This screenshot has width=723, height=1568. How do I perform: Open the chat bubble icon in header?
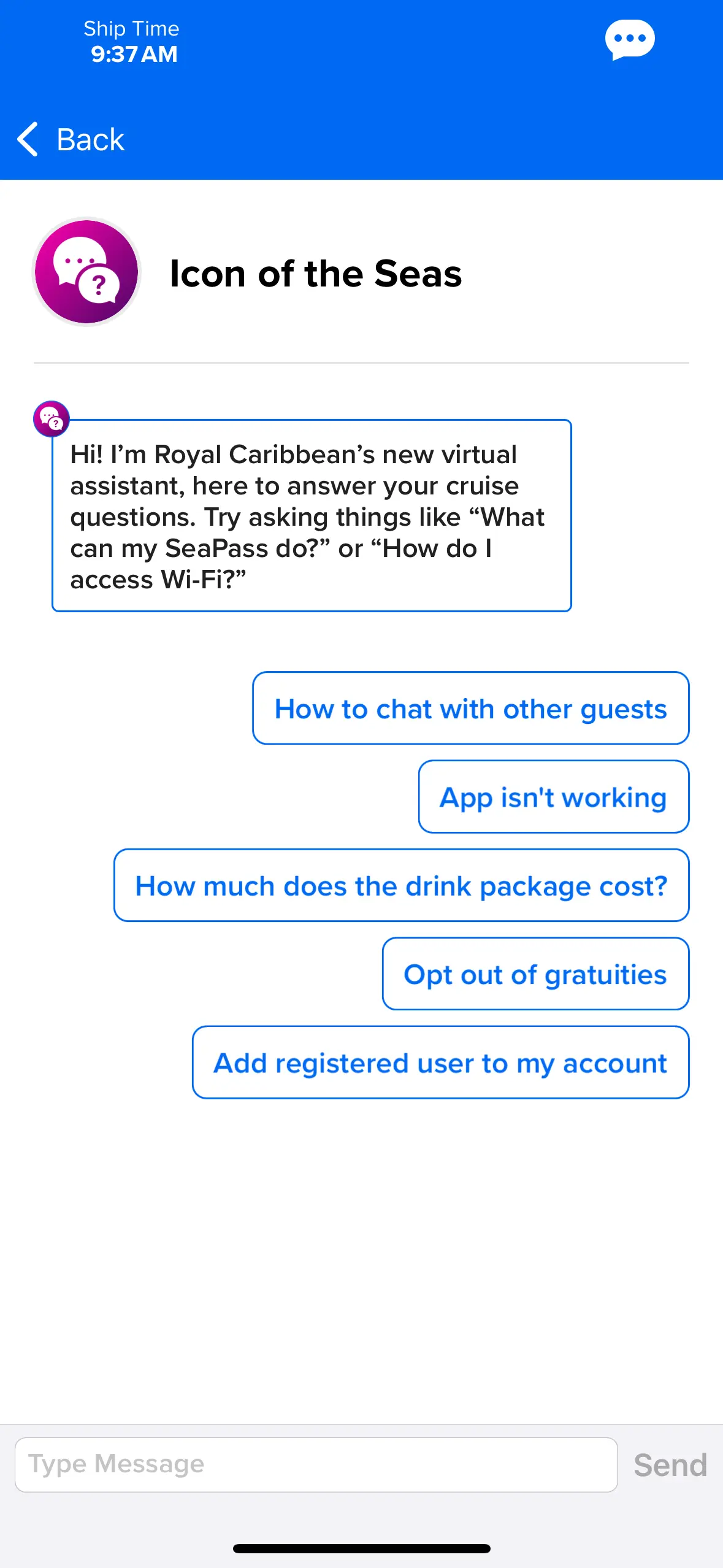[x=629, y=40]
